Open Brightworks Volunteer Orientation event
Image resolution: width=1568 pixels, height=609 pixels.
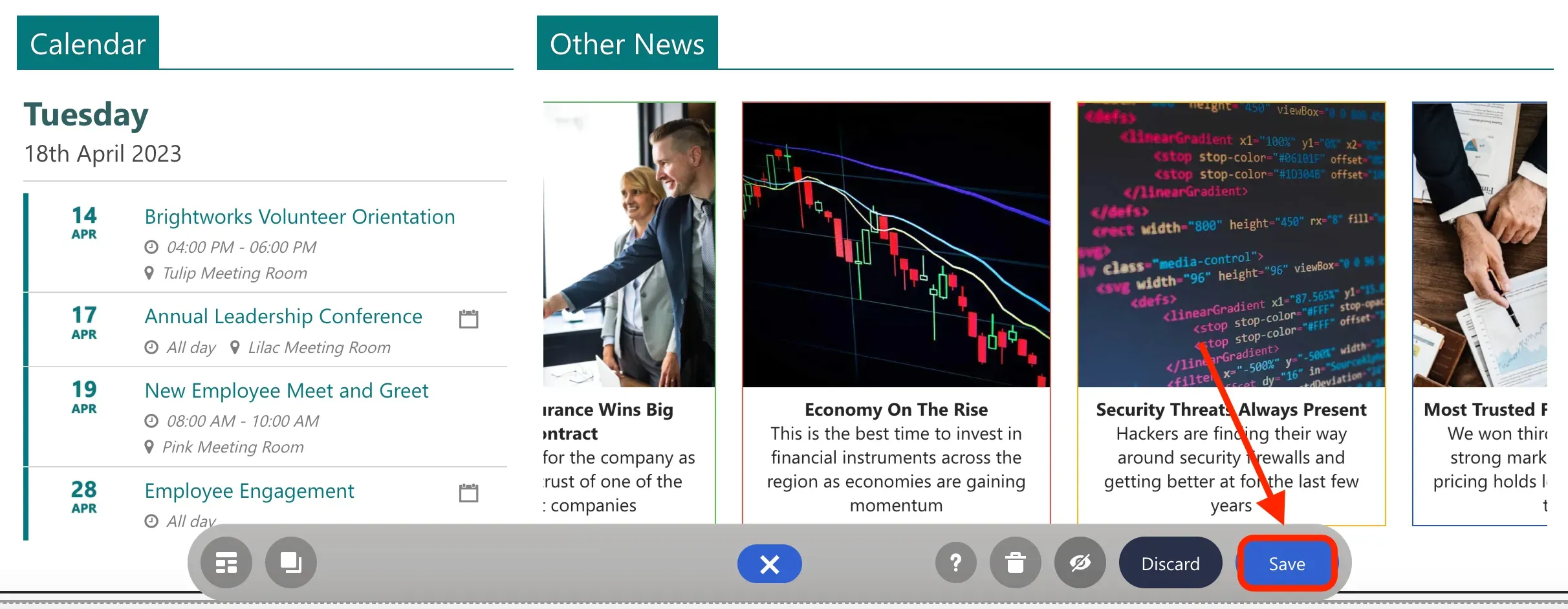(299, 217)
